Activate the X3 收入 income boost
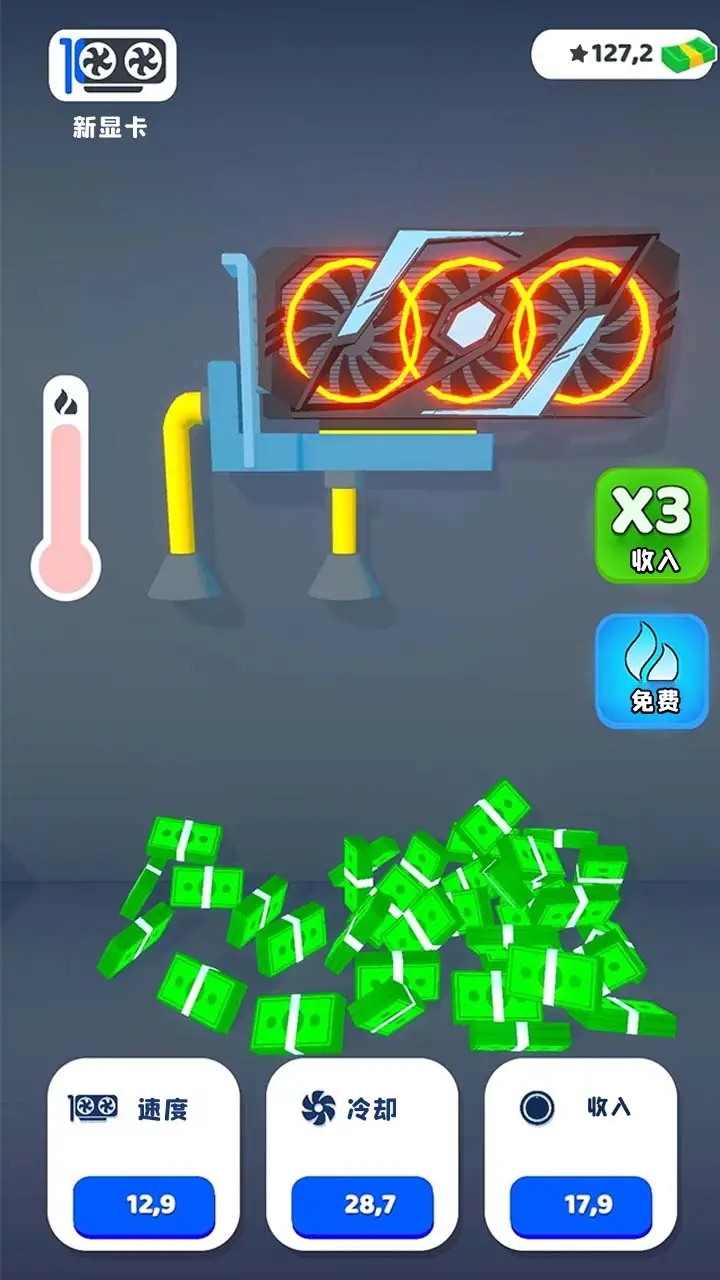 [652, 526]
